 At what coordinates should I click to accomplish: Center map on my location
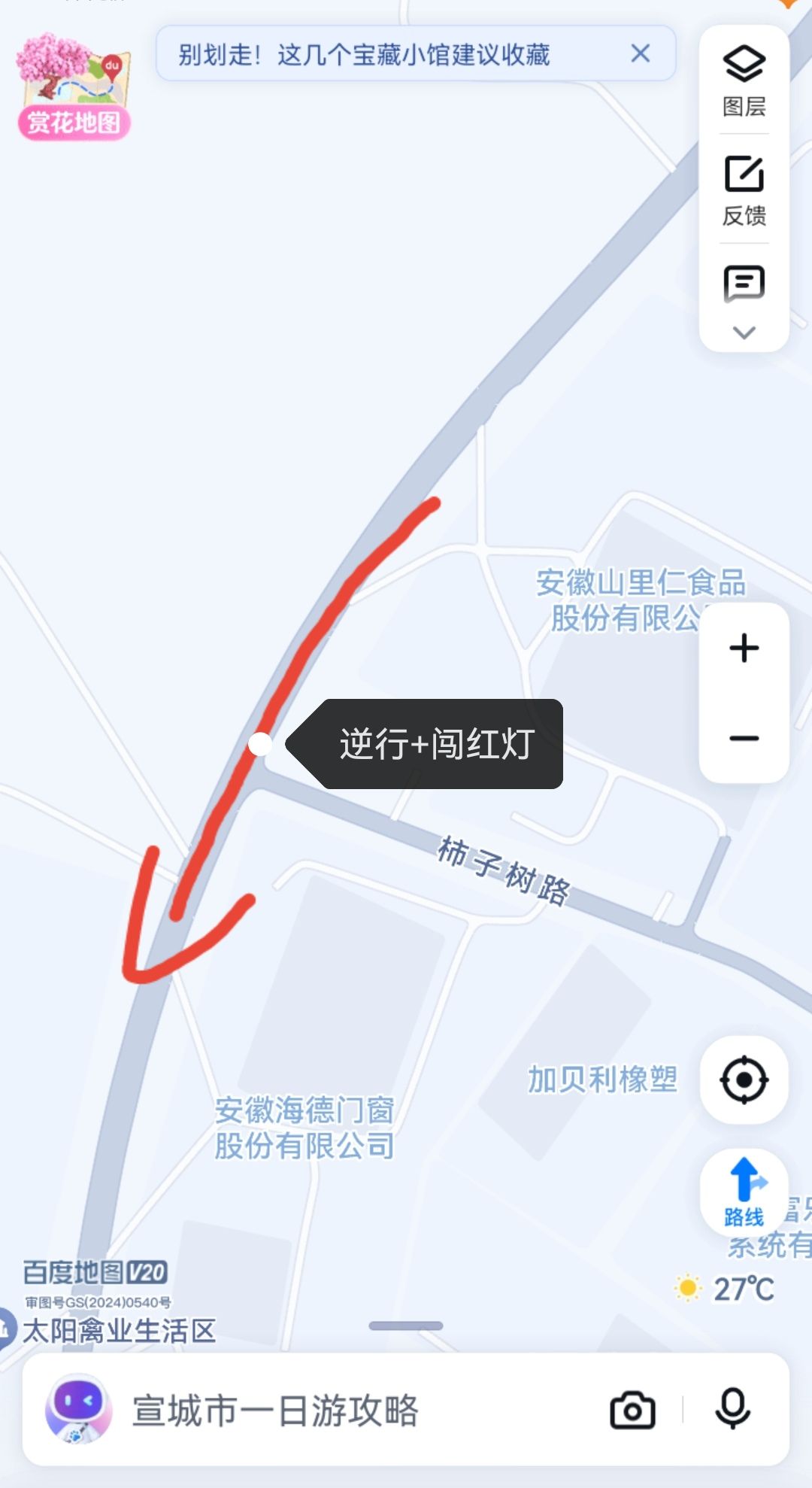pos(744,1080)
